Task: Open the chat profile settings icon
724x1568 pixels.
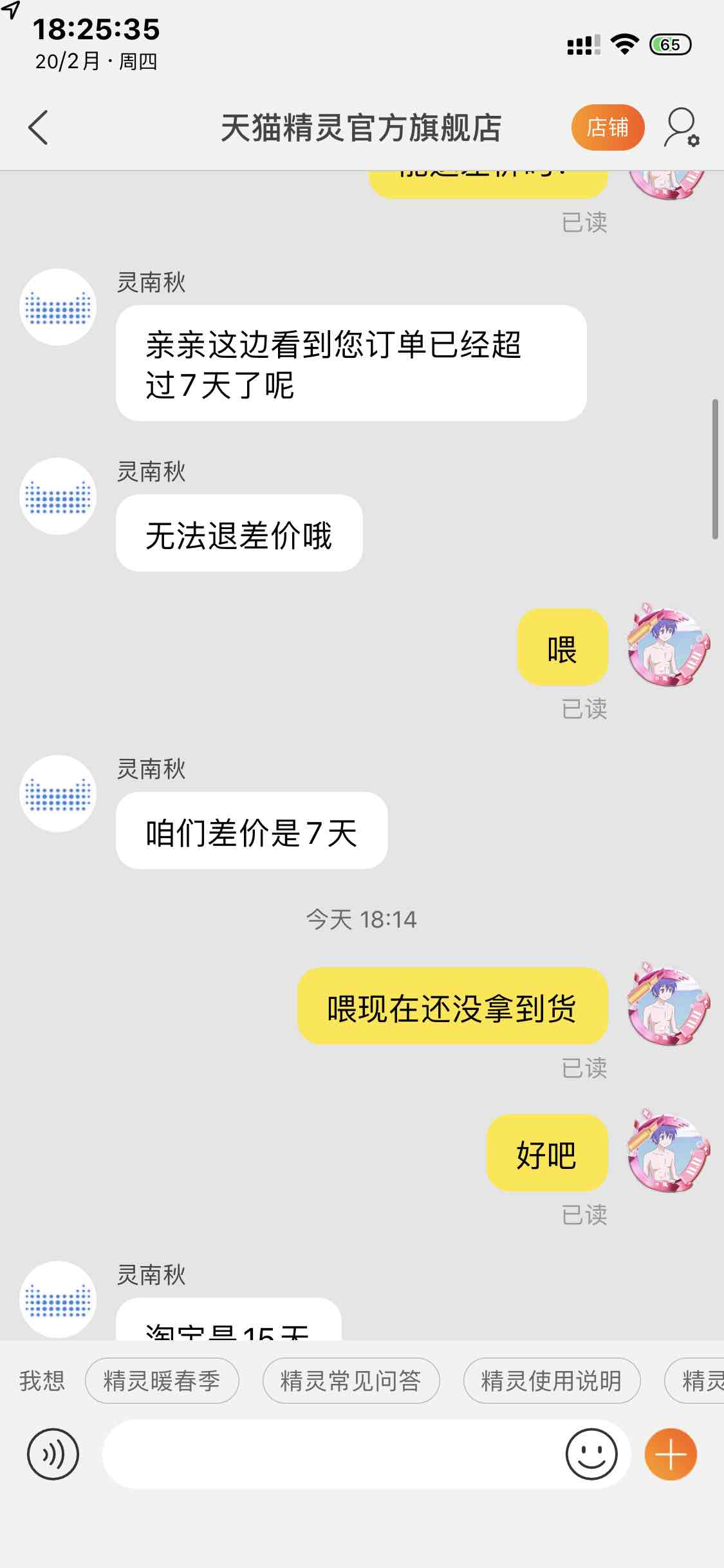Action: click(682, 127)
